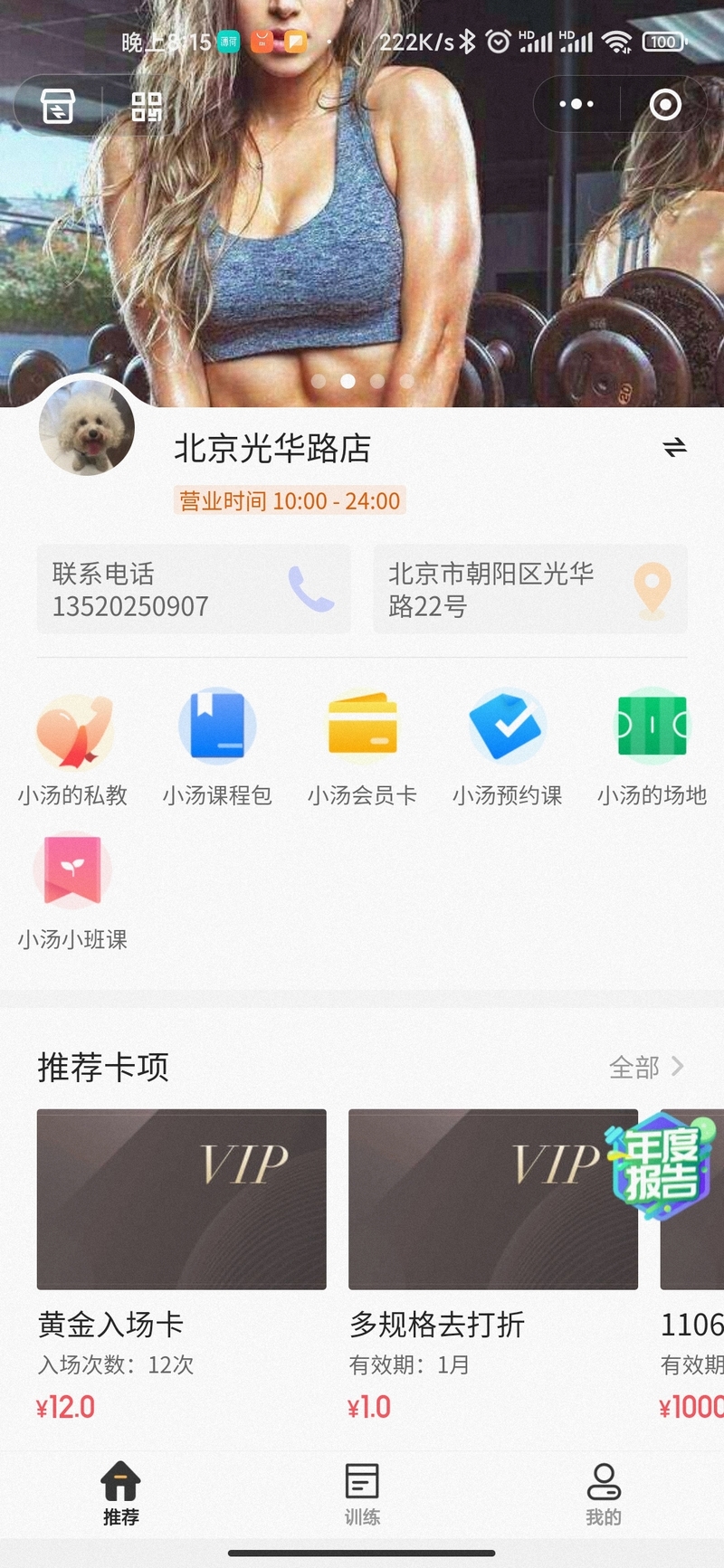Open the QR code scanner icon
The width and height of the screenshot is (724, 1568).
(x=147, y=107)
